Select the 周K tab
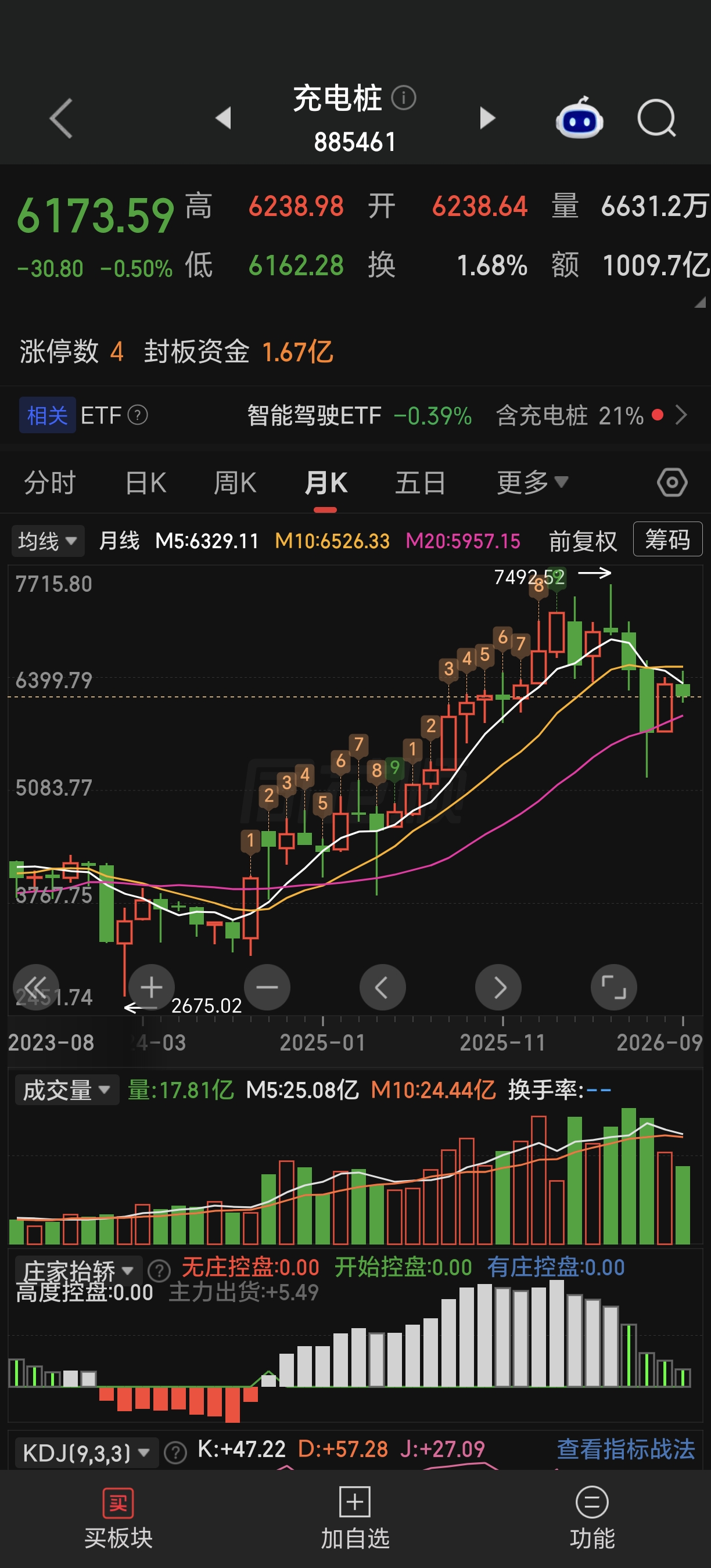 click(x=235, y=483)
